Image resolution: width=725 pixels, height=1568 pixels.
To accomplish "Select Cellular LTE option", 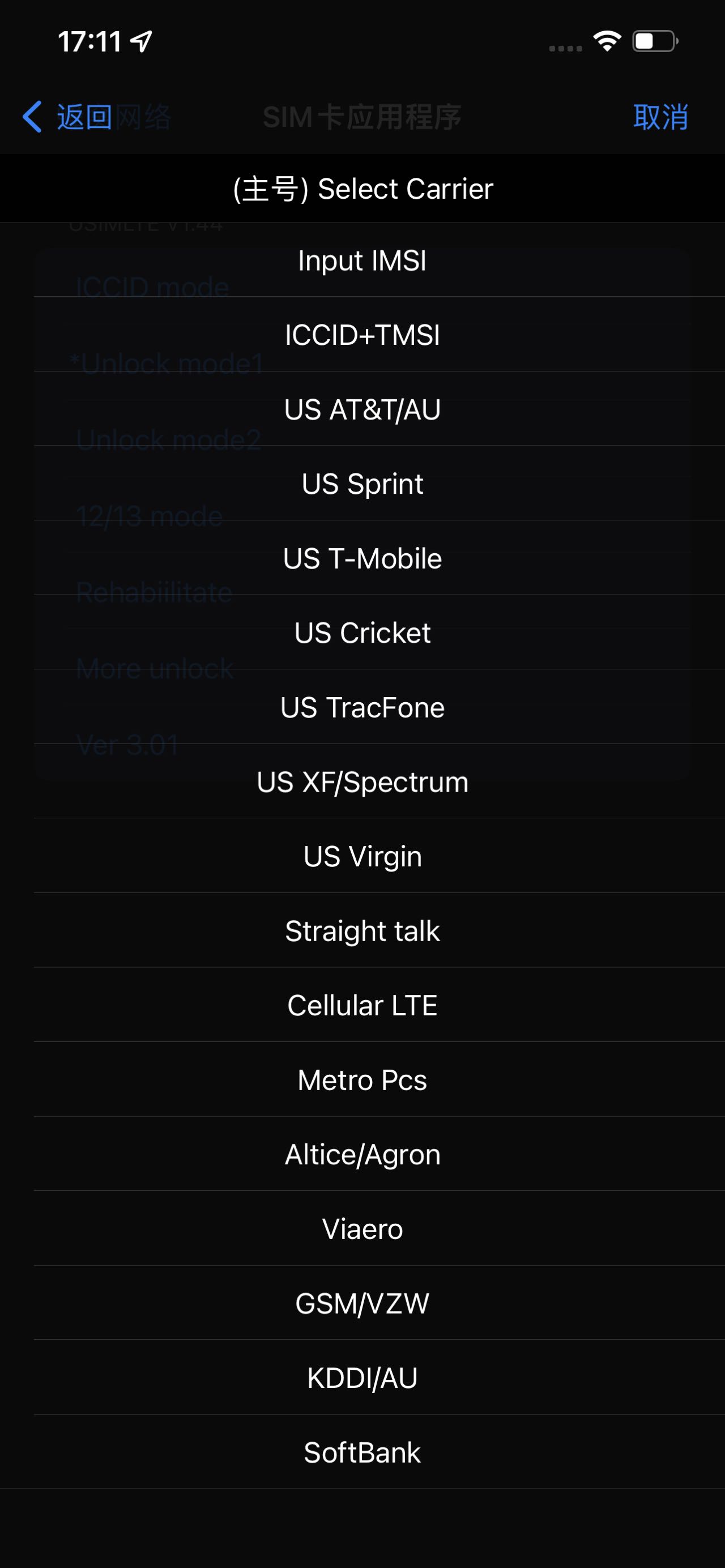I will 362,1006.
